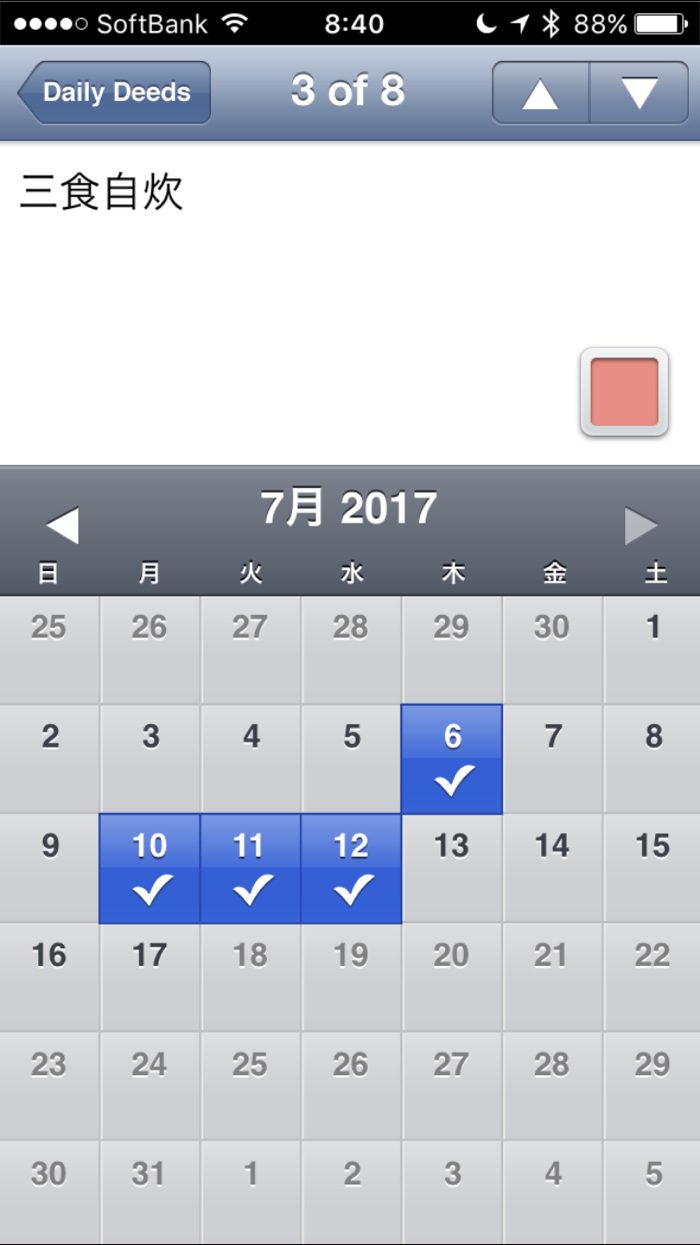
Task: Uncheck July 10 on the calendar
Action: [150, 868]
